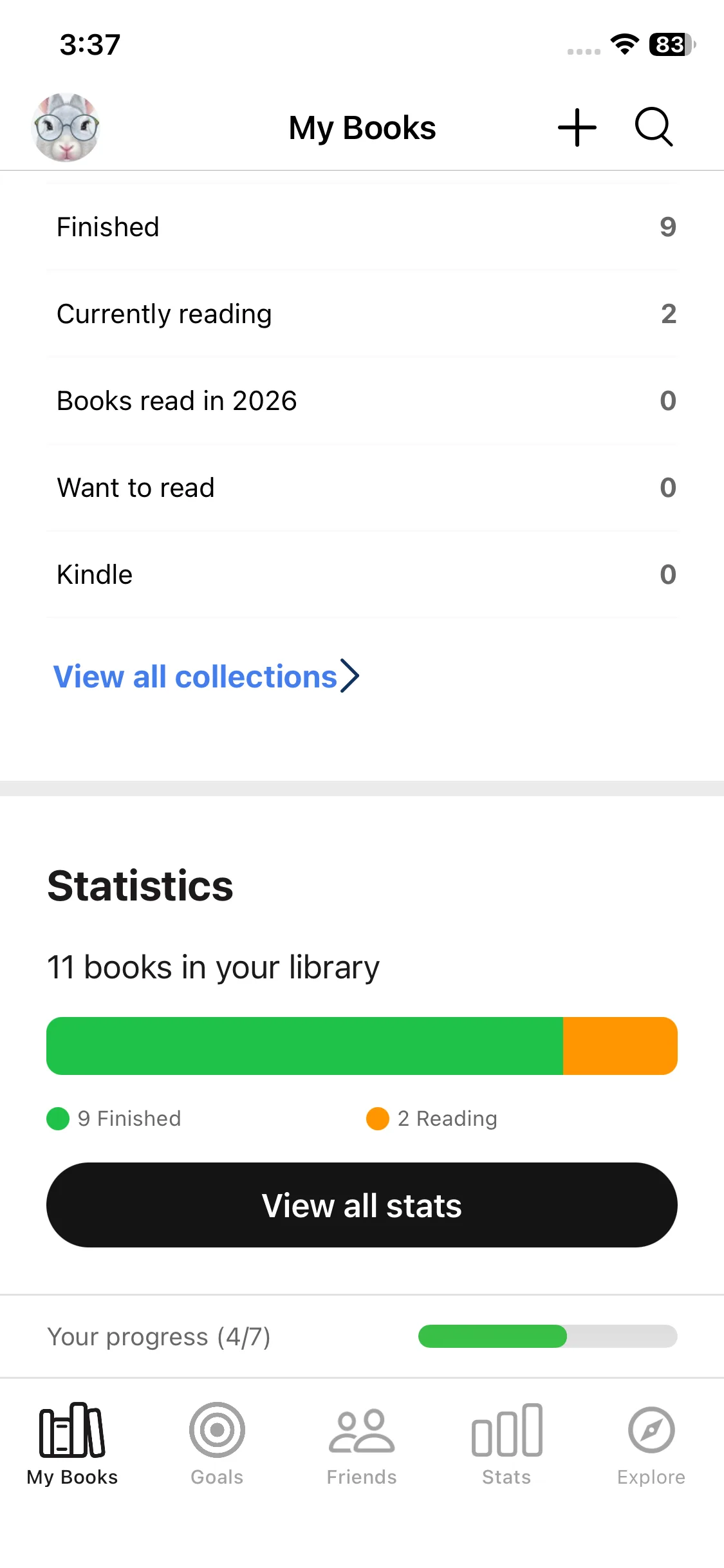
Task: Add a new book with plus icon
Action: (x=577, y=127)
